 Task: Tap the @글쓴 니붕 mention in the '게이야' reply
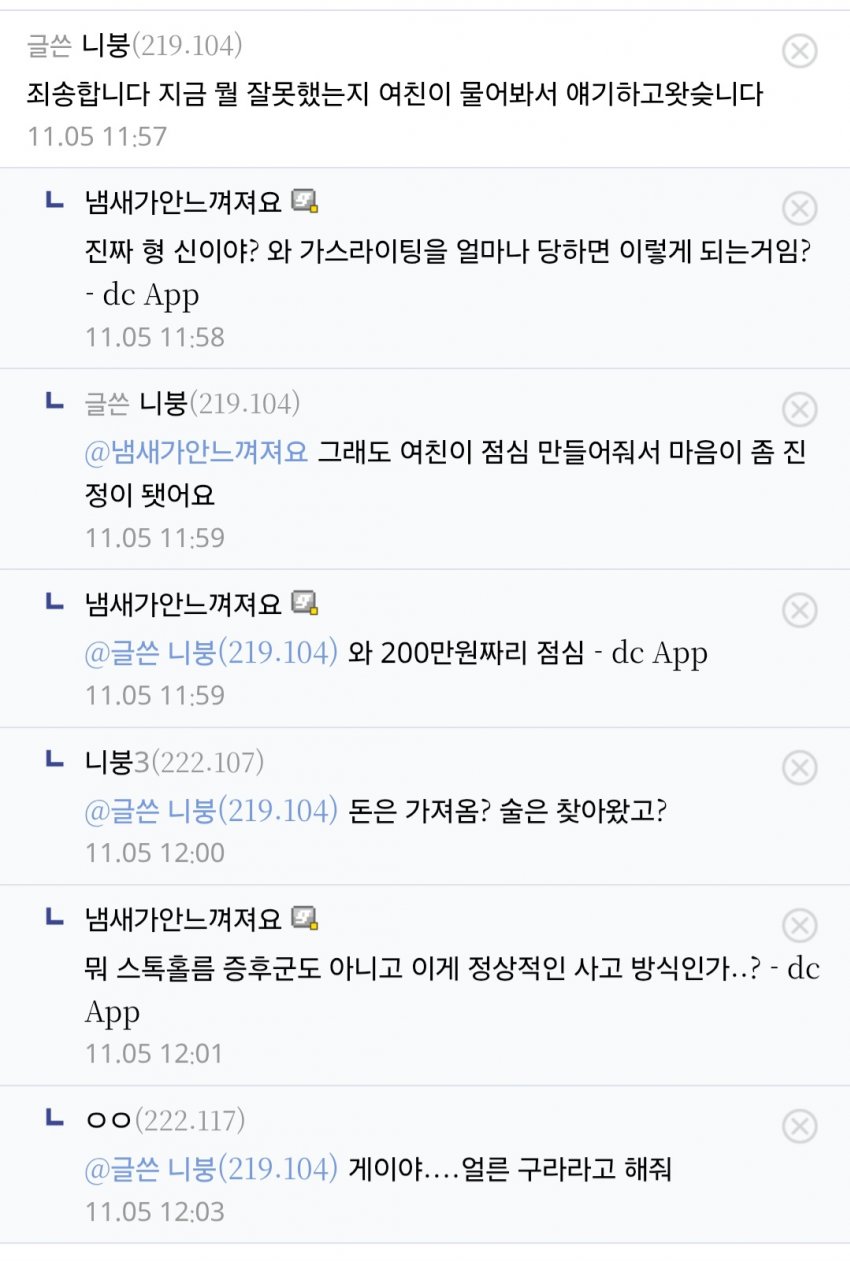pyautogui.click(x=212, y=1168)
